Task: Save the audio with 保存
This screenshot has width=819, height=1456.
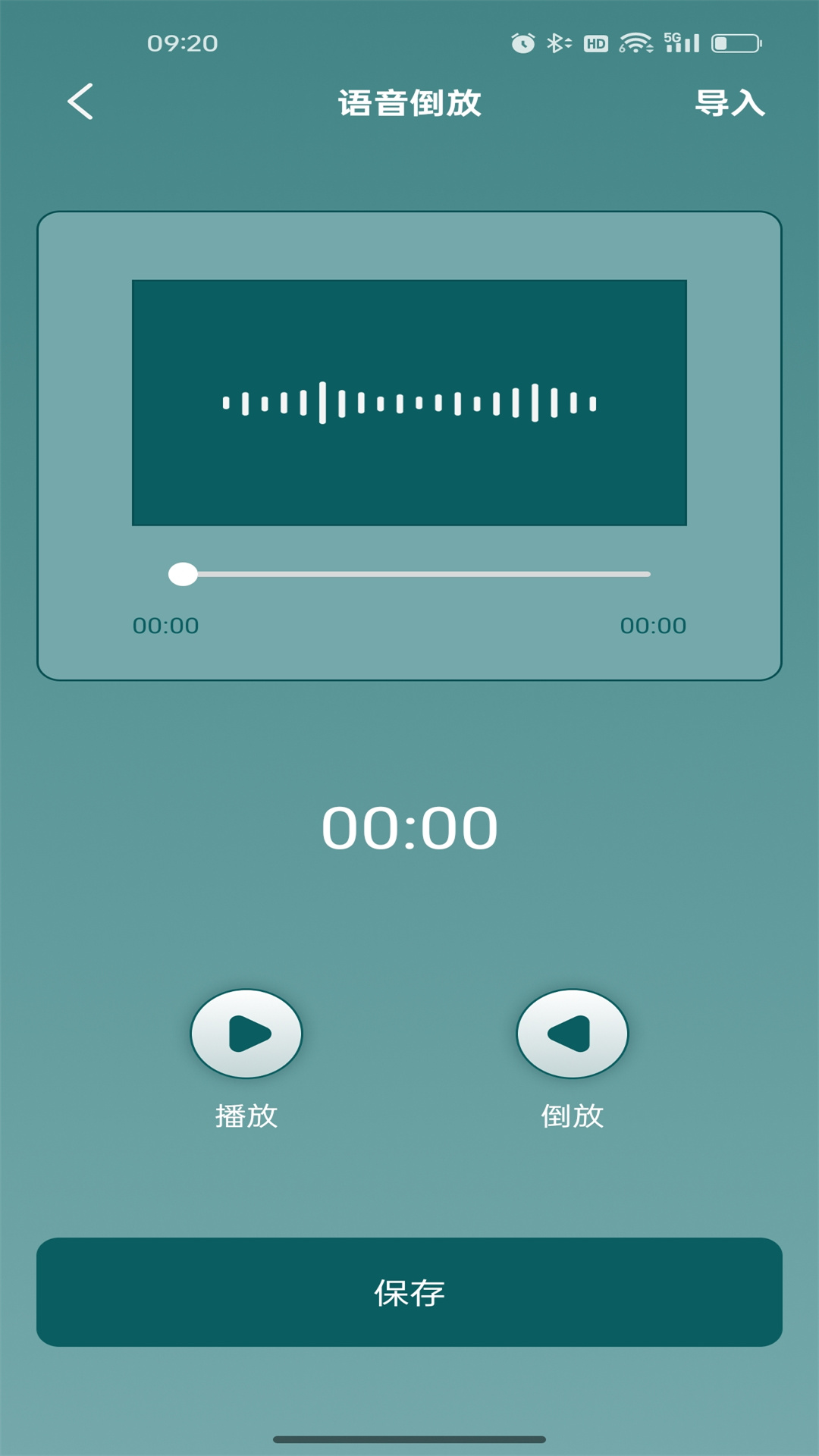Action: pyautogui.click(x=409, y=1292)
